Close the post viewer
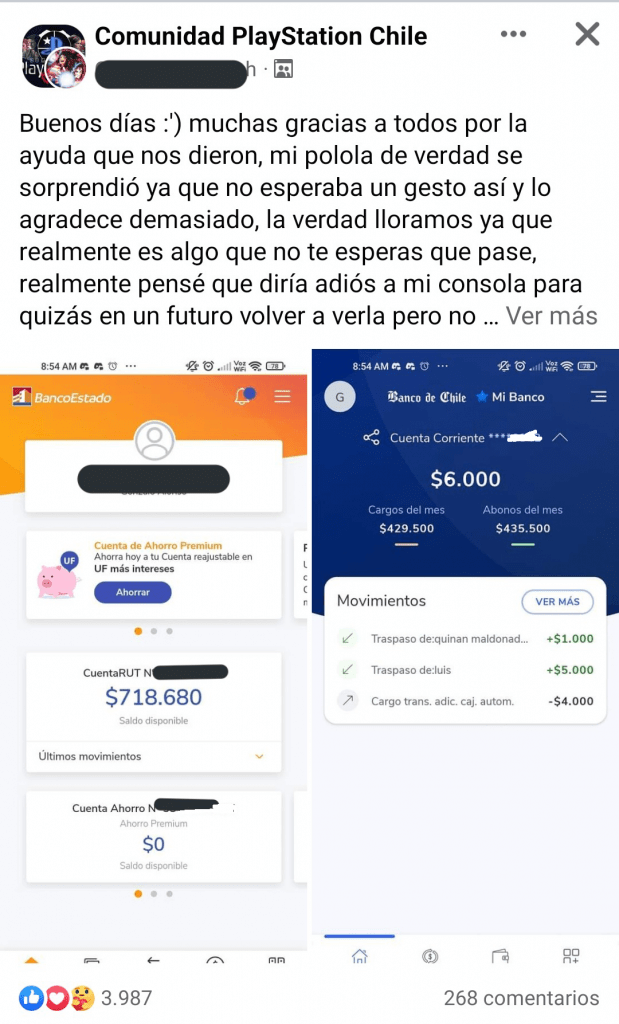The image size is (619, 1024). click(x=587, y=35)
